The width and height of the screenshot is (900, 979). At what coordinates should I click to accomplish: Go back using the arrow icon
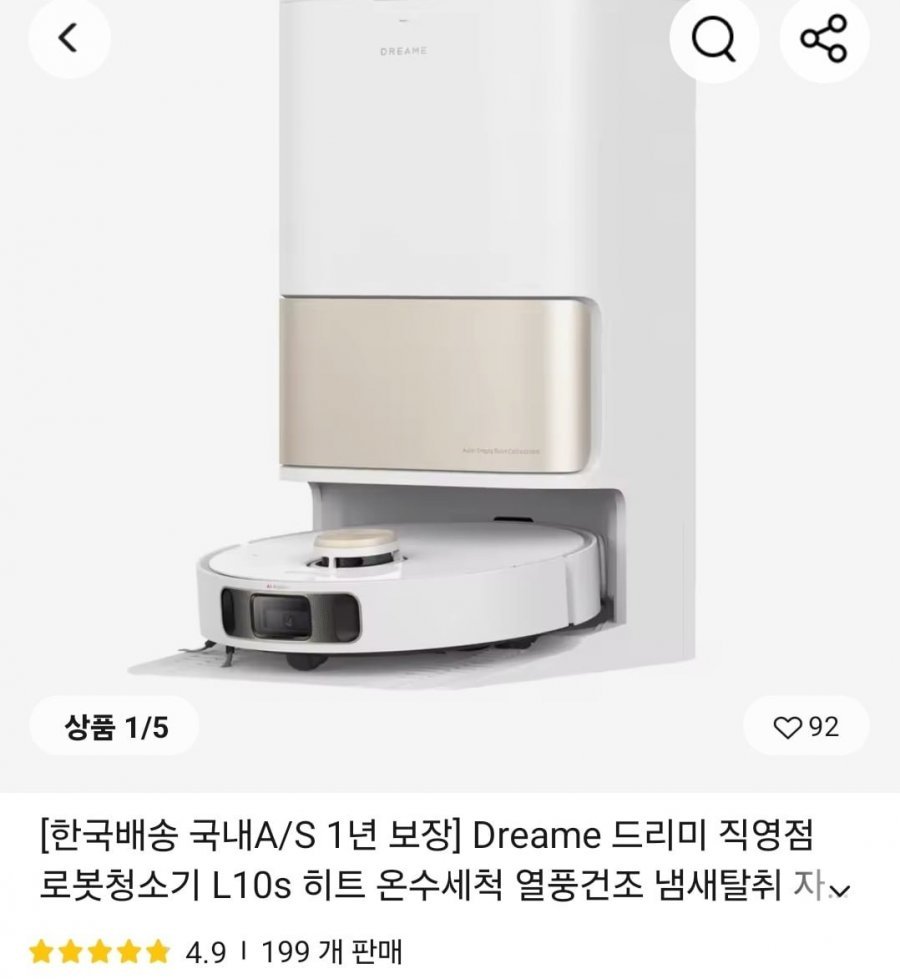tap(68, 39)
